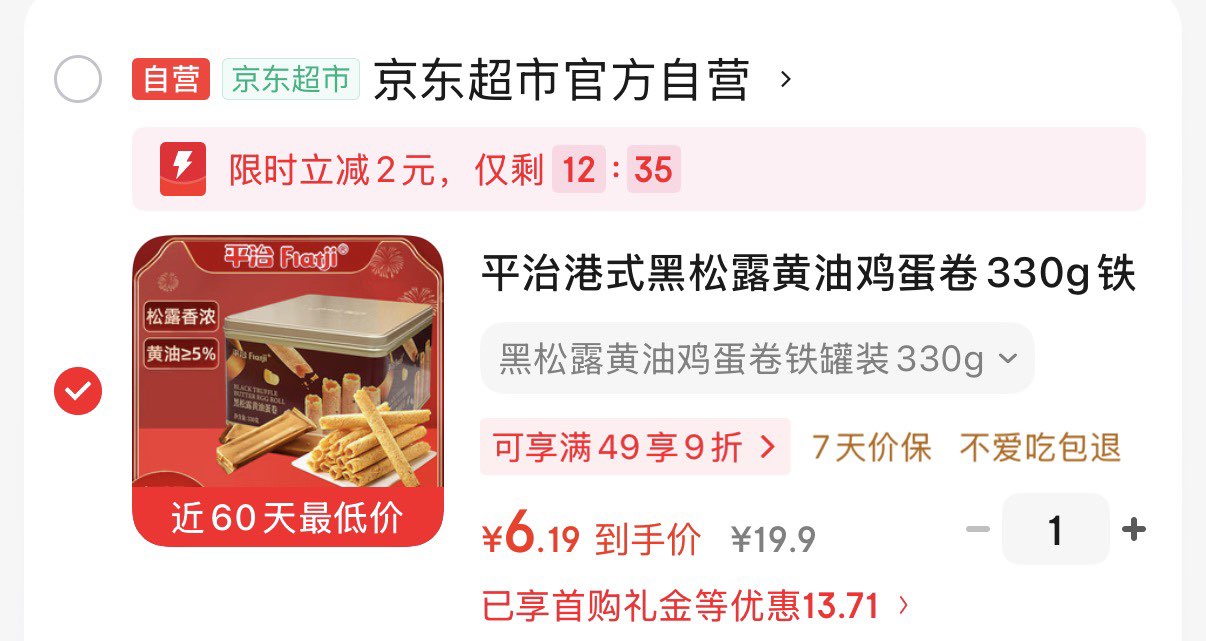Expand the 黑松露黄油鸡蛋卷铁罐装330g spec dropdown
The width and height of the screenshot is (1206, 641).
pos(757,358)
